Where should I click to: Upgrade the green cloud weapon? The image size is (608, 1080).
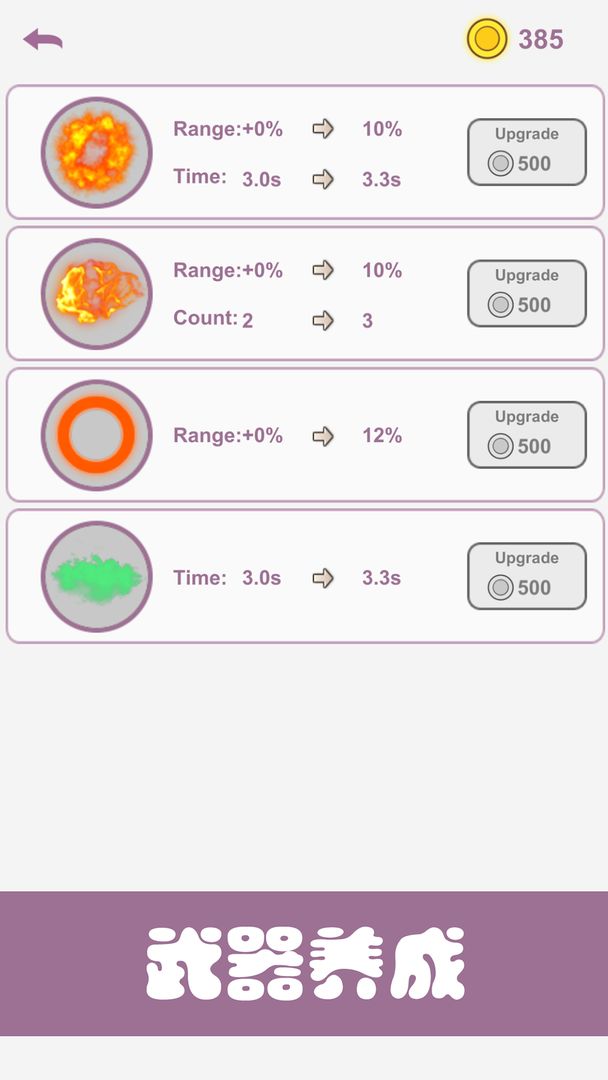point(526,575)
